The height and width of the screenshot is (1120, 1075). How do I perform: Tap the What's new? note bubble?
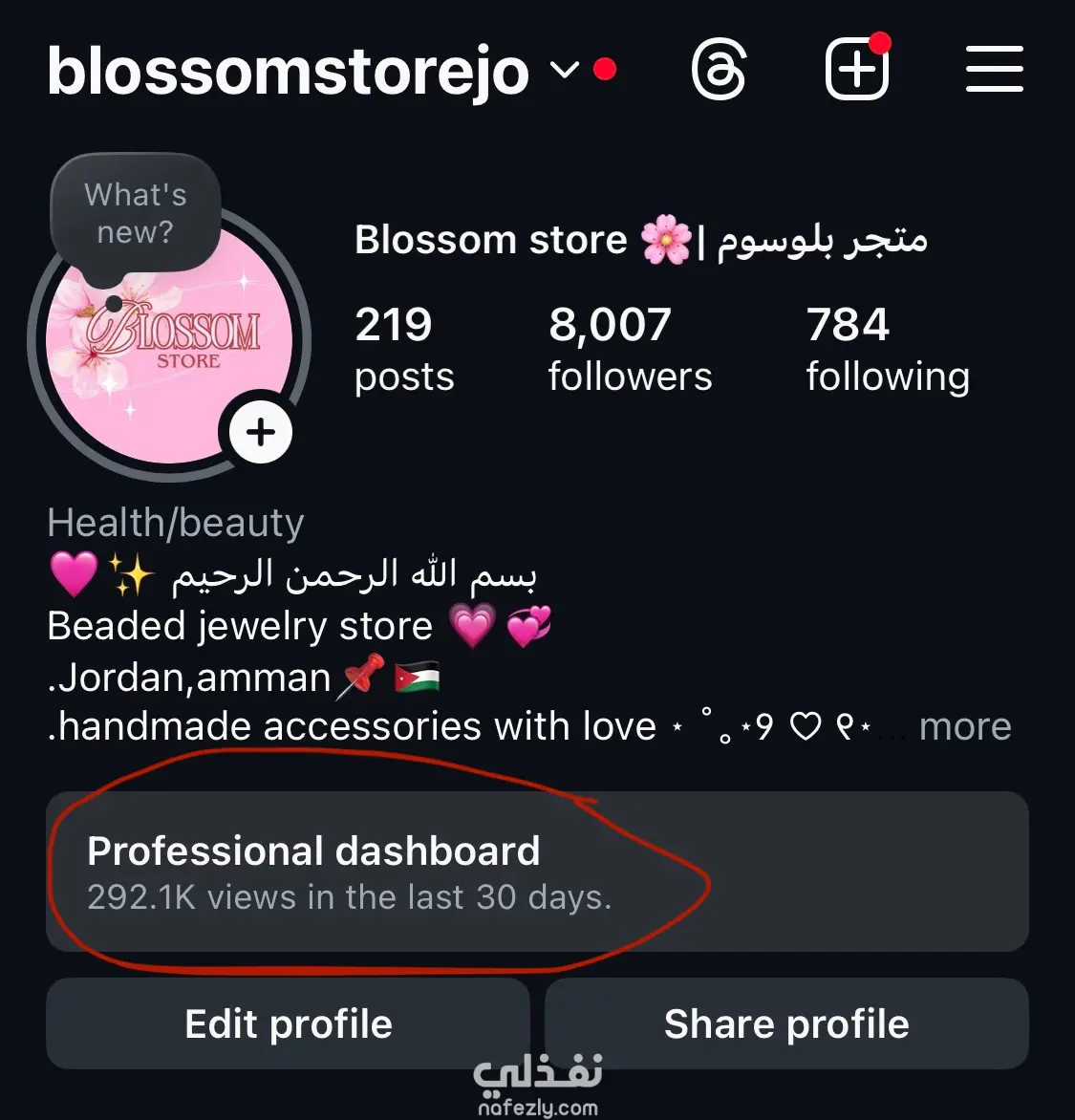[135, 214]
